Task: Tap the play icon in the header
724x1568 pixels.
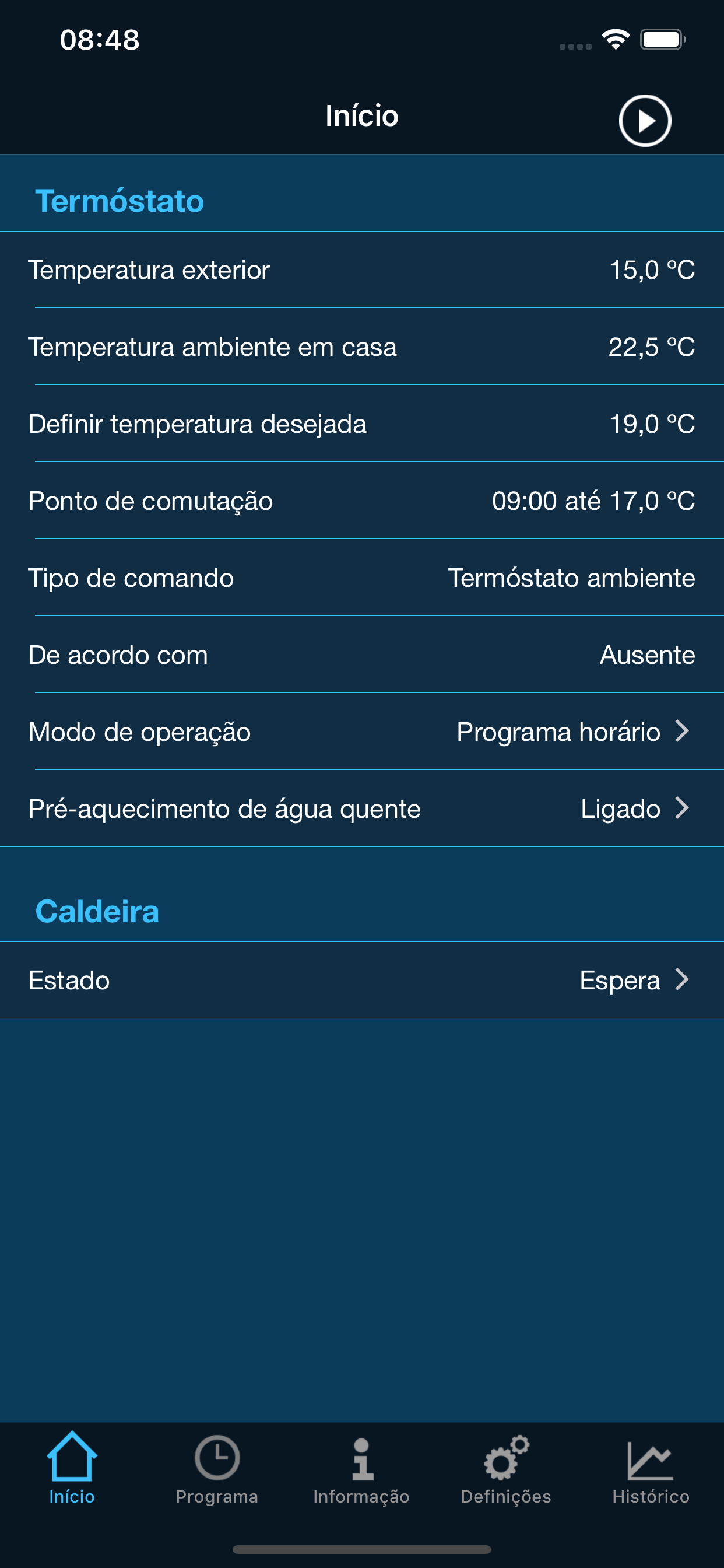Action: click(644, 121)
